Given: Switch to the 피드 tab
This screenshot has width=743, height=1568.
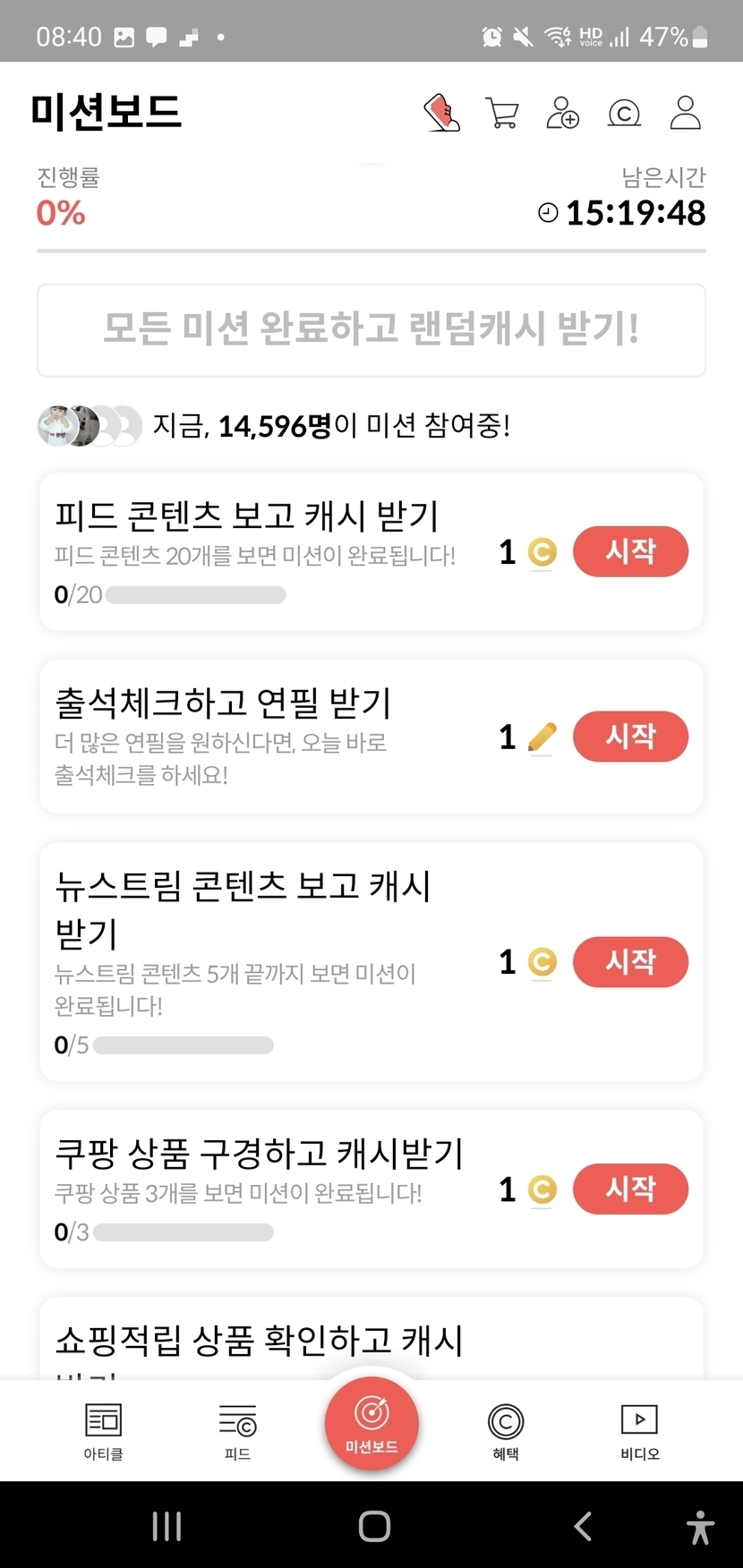Looking at the screenshot, I should [x=237, y=1431].
